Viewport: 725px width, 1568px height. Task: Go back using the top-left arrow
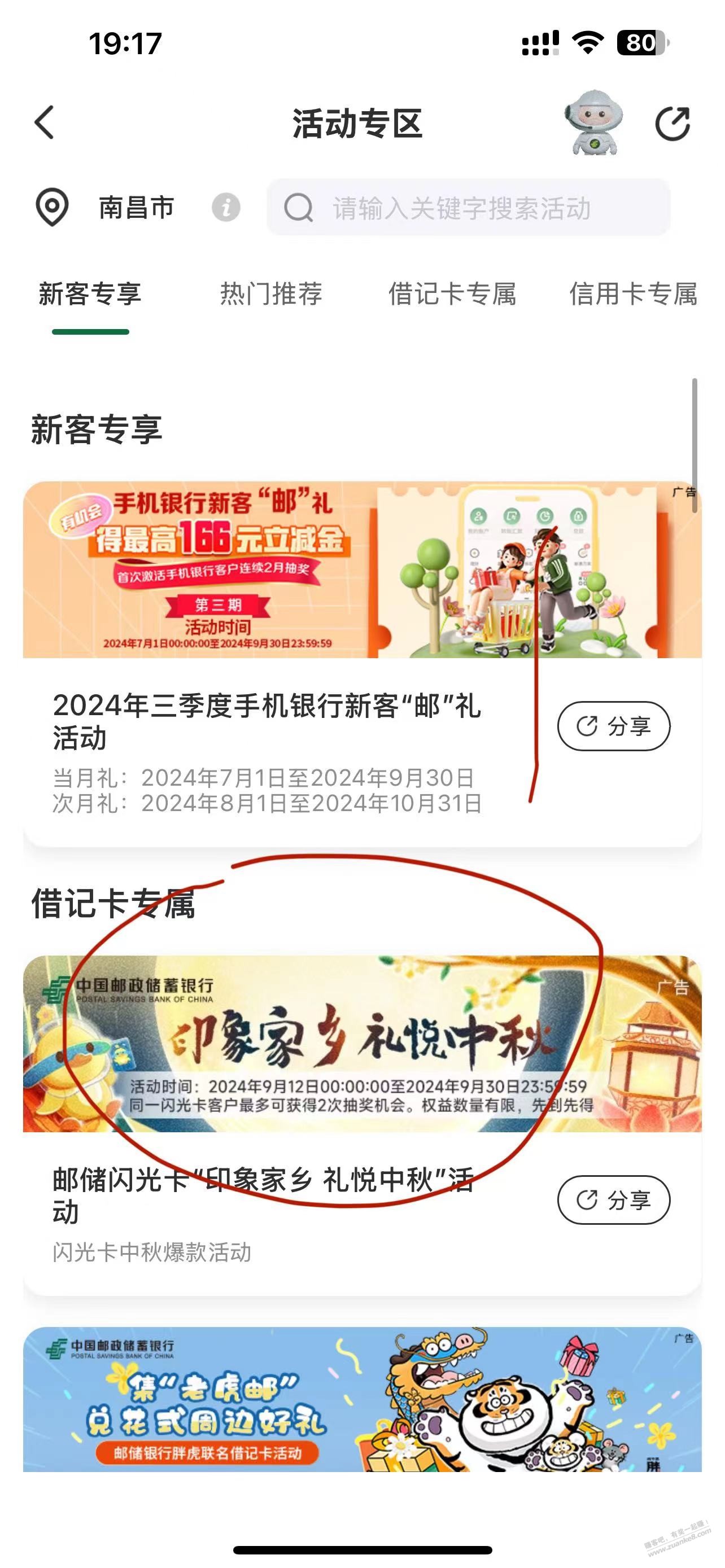pyautogui.click(x=45, y=122)
